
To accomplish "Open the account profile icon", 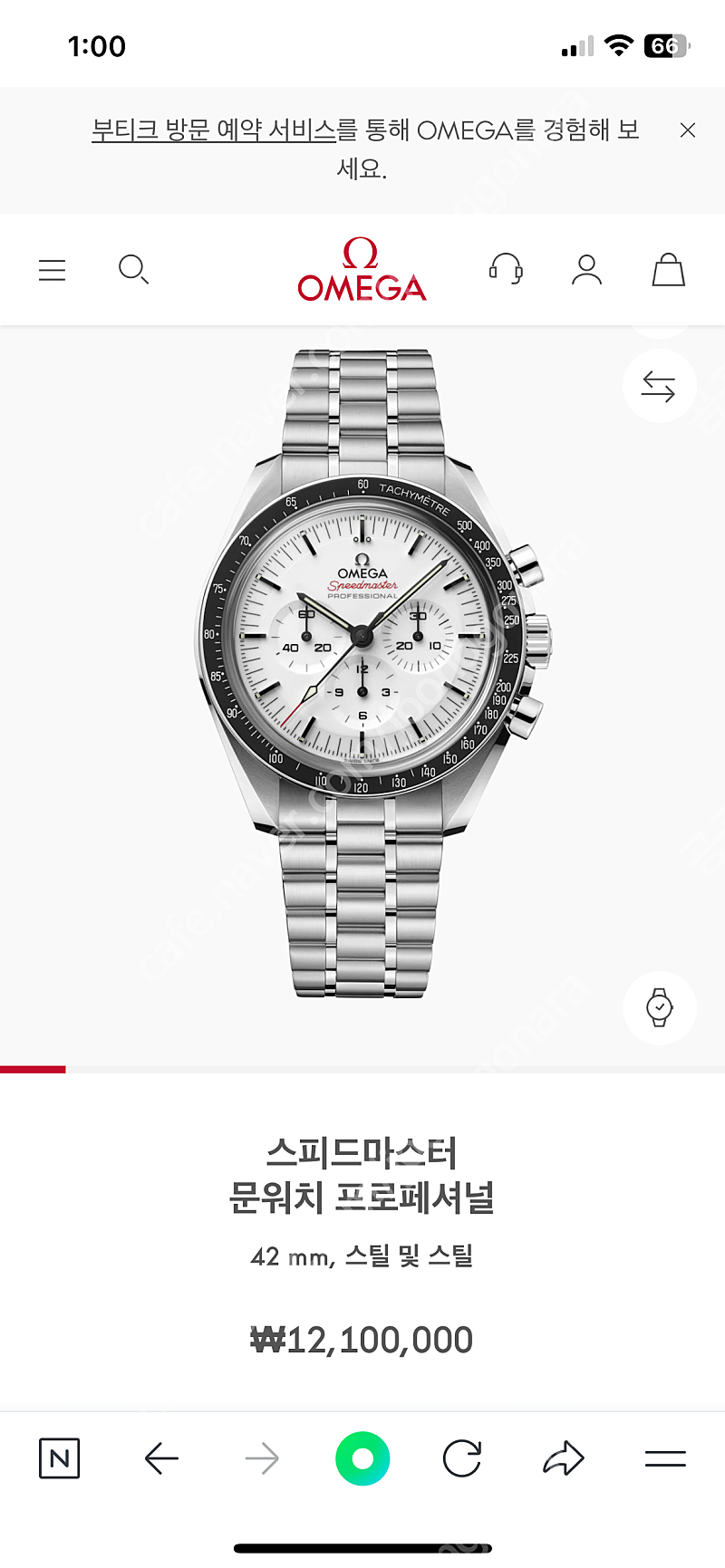I will tap(587, 270).
